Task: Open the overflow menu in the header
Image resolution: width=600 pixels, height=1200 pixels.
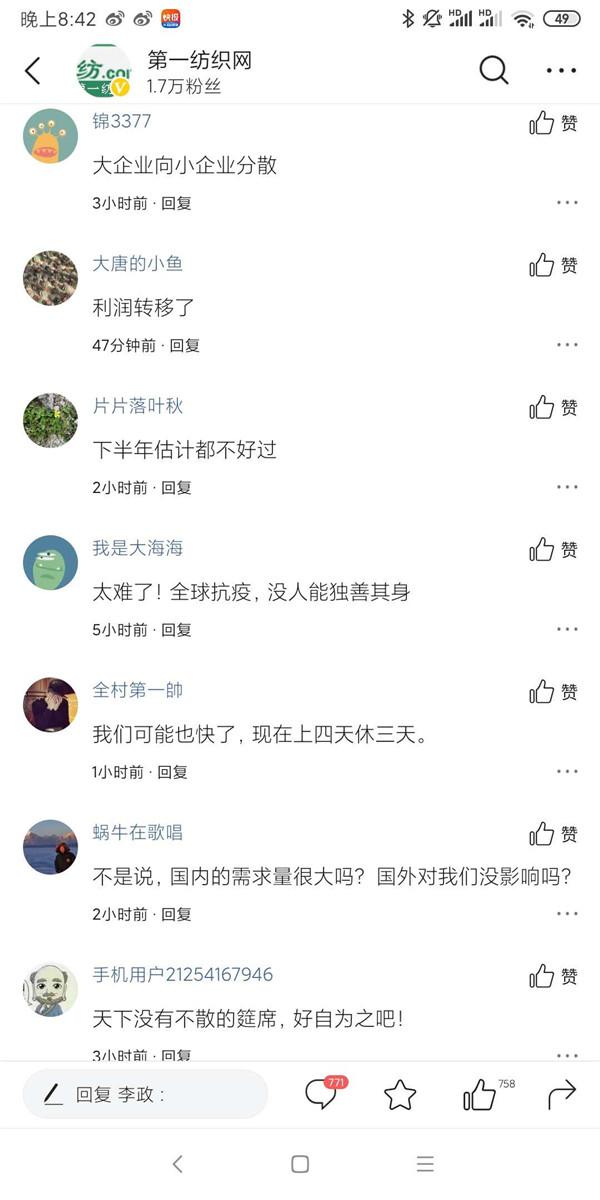Action: (562, 71)
